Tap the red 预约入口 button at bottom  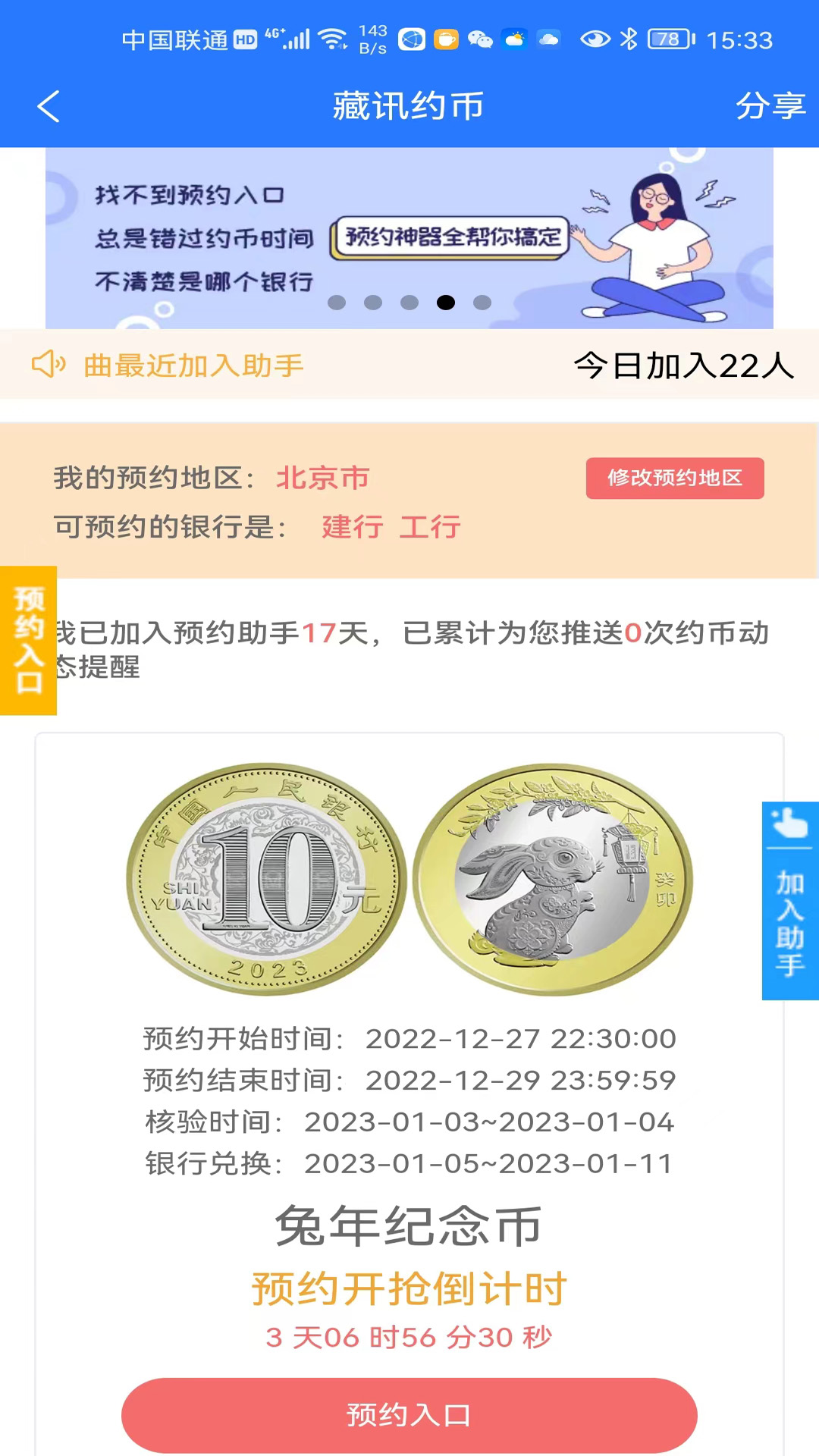409,1415
